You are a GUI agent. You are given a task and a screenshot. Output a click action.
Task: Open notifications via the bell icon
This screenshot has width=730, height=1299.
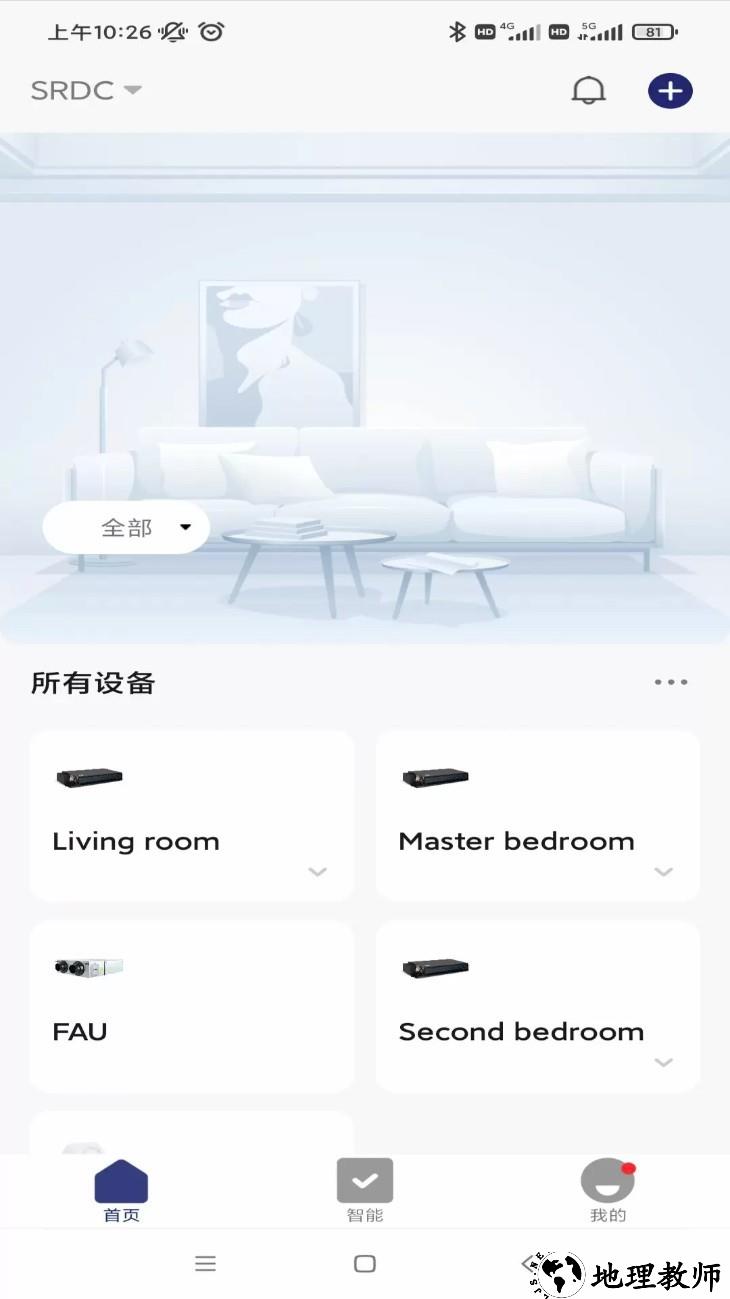tap(588, 90)
